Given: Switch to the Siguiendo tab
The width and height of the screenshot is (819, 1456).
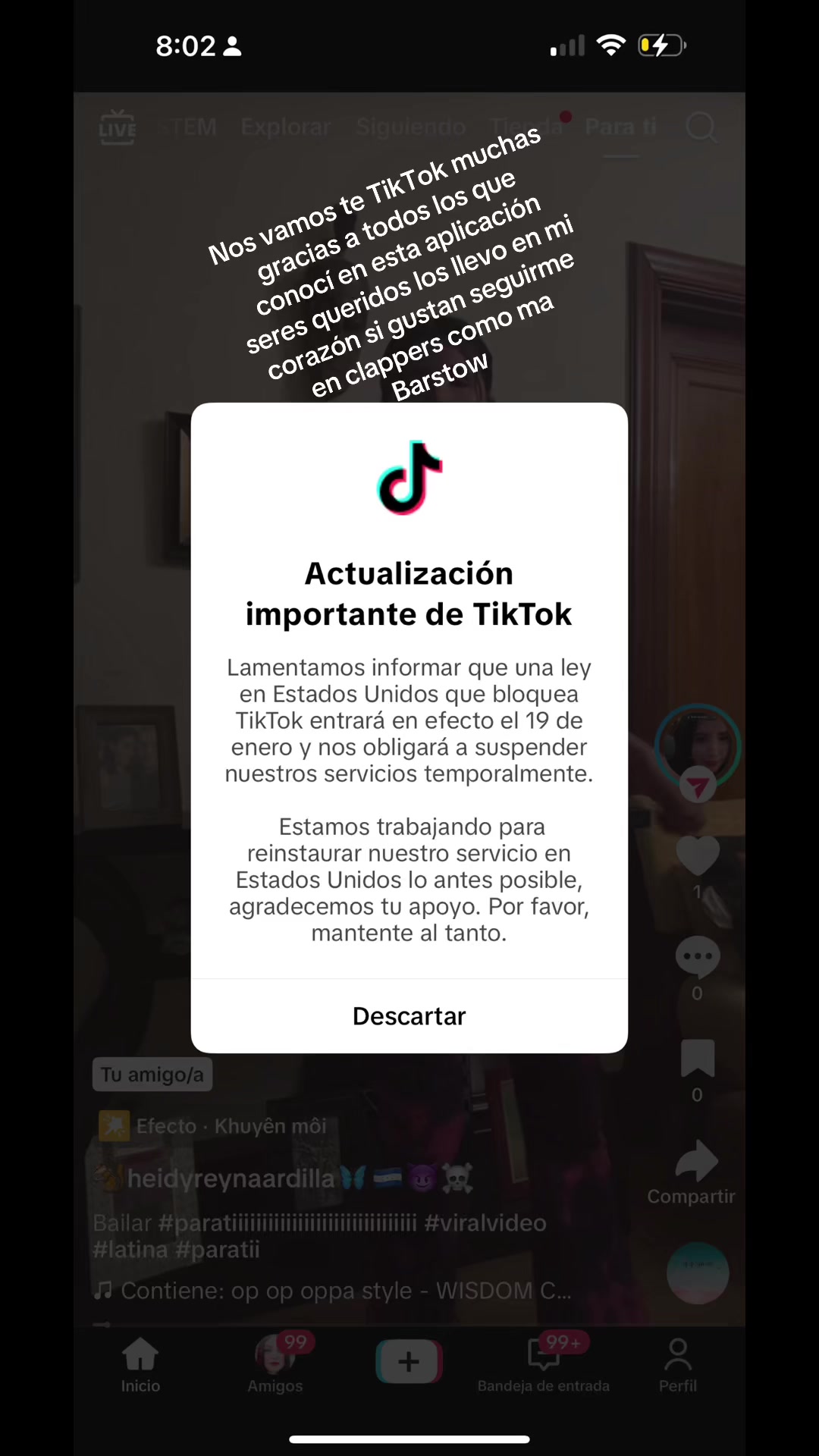Looking at the screenshot, I should tap(410, 127).
